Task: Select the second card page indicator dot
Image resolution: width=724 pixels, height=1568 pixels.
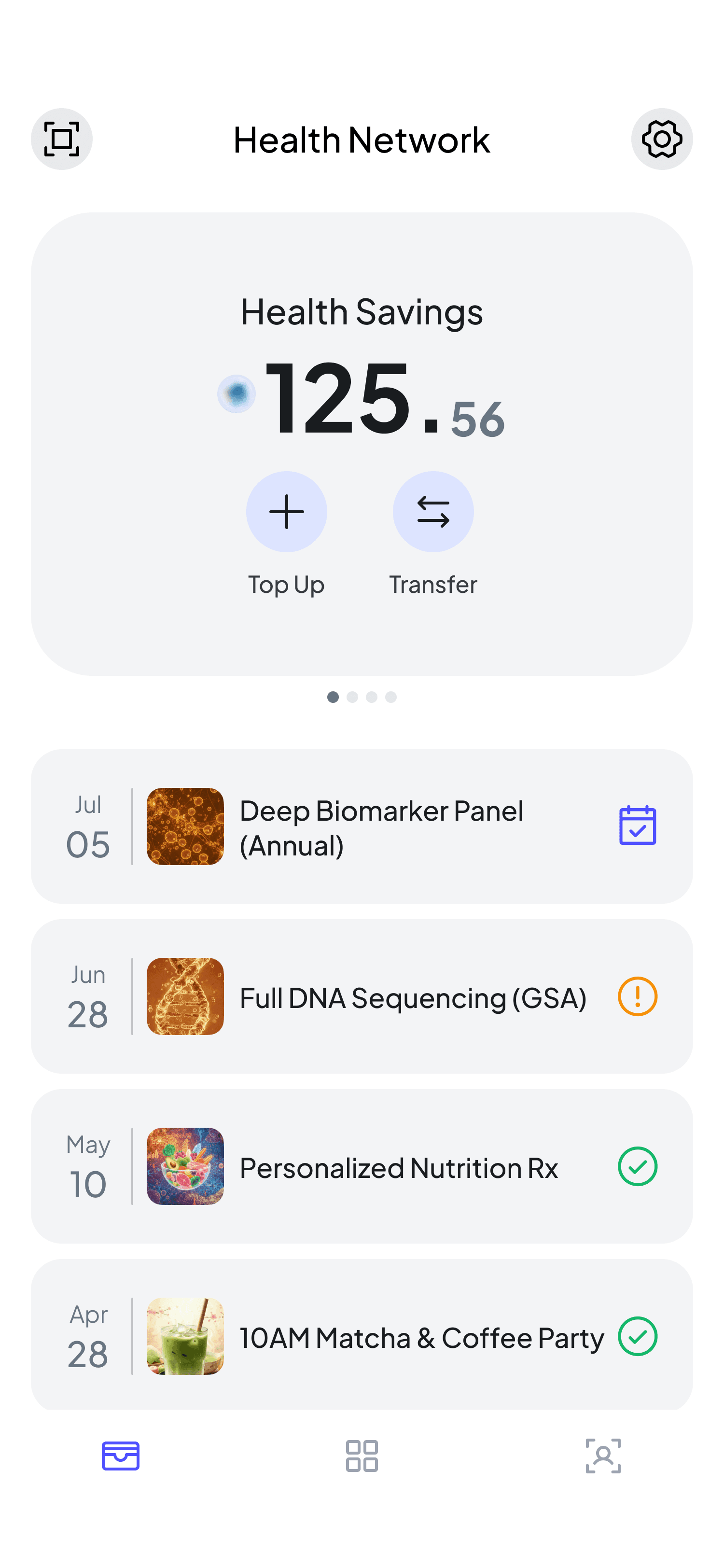Action: point(352,697)
